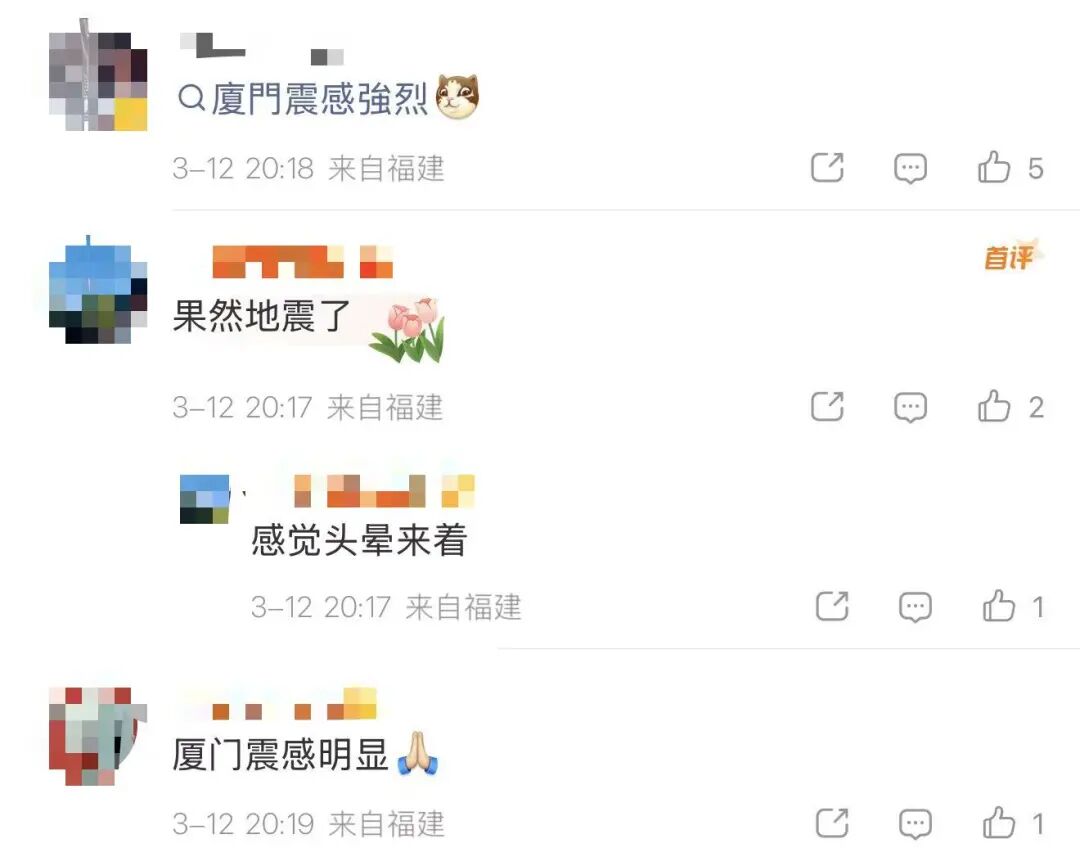Reply to the comment 果然地震了
The height and width of the screenshot is (857, 1080).
pyautogui.click(x=910, y=408)
